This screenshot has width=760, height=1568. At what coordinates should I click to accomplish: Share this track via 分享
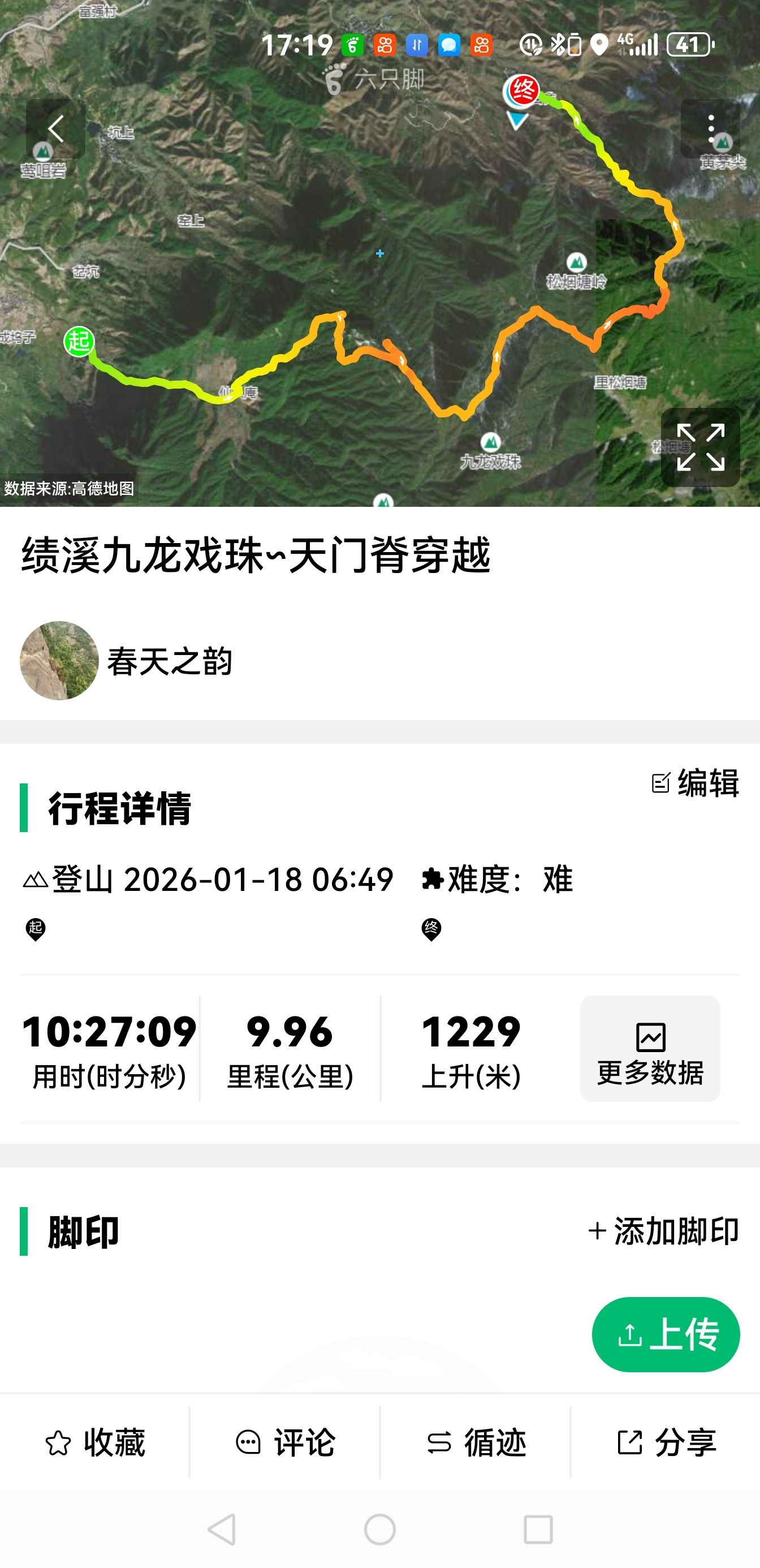666,1442
